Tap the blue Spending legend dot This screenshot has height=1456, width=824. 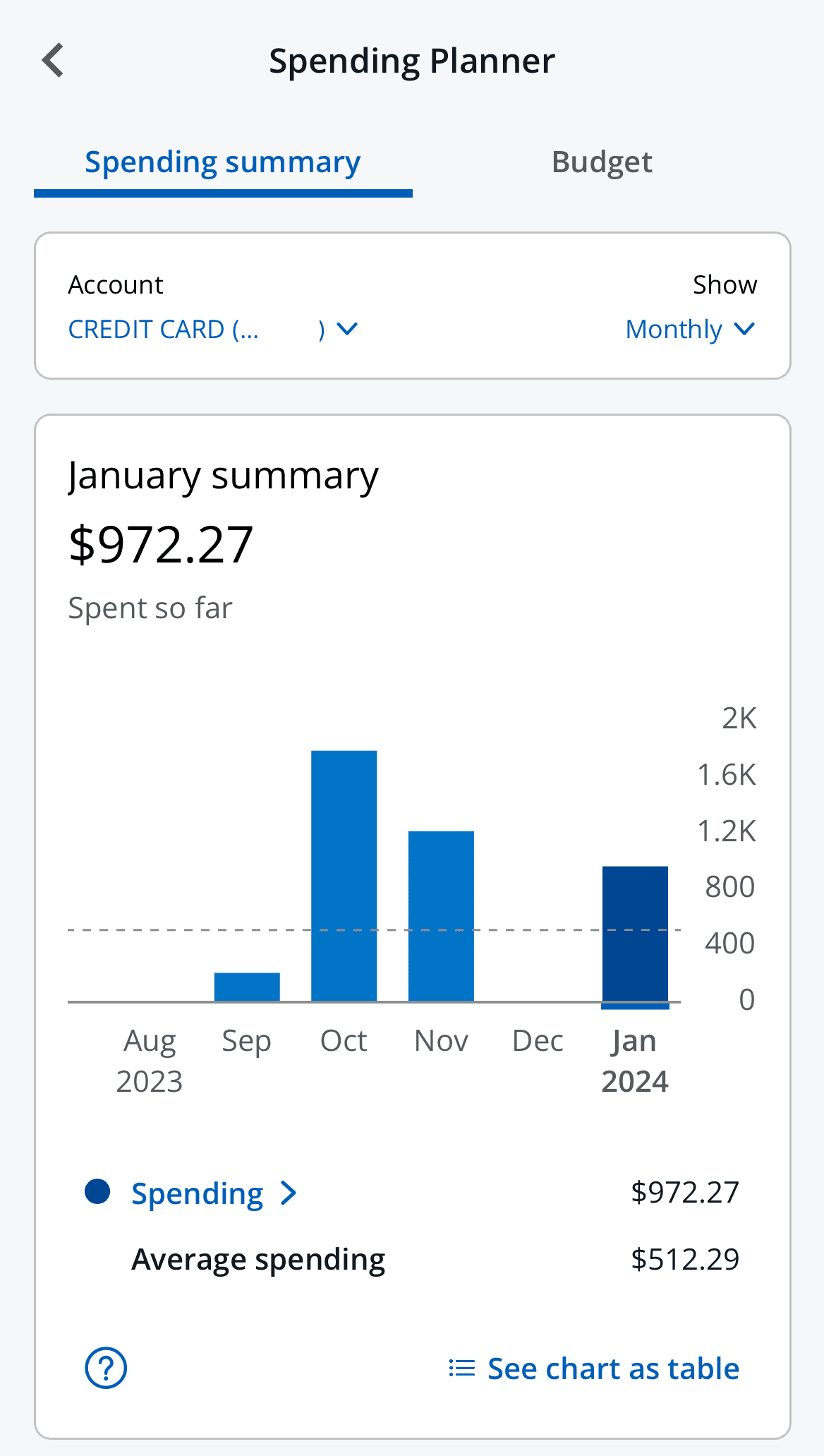(97, 1192)
